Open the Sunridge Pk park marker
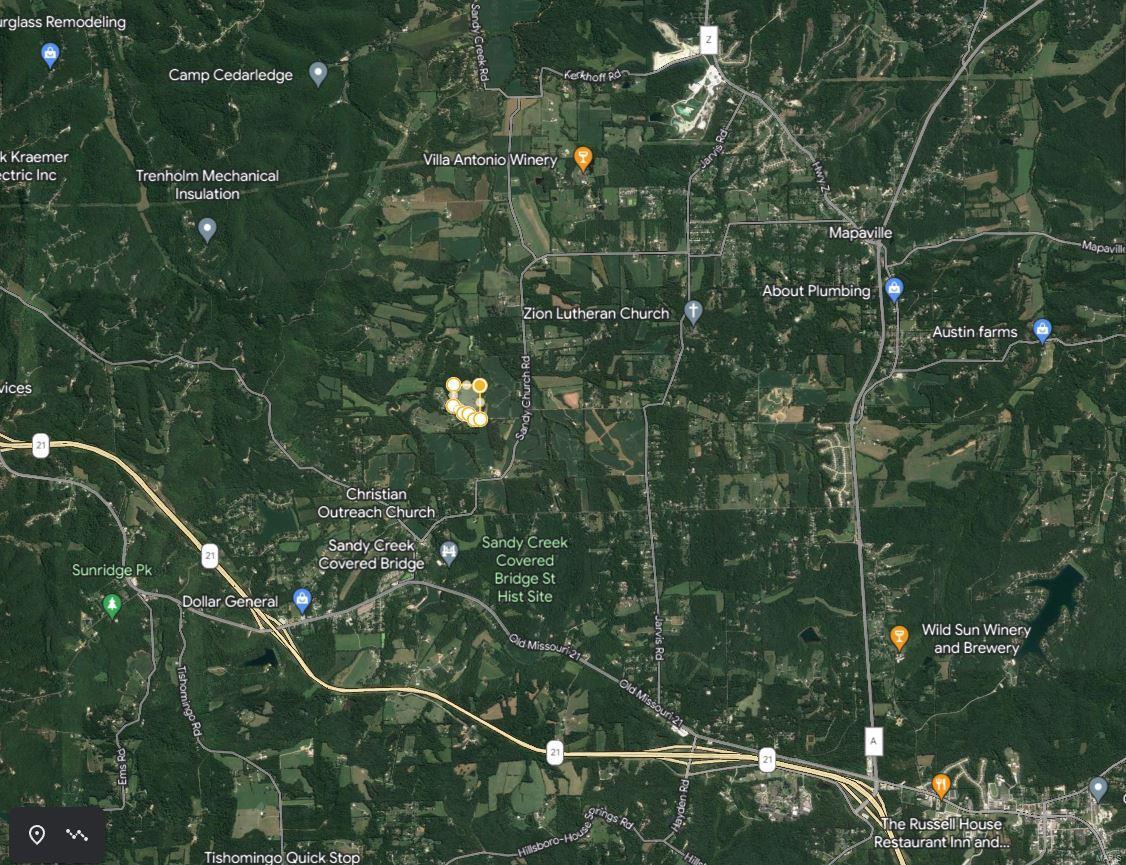 pyautogui.click(x=112, y=605)
